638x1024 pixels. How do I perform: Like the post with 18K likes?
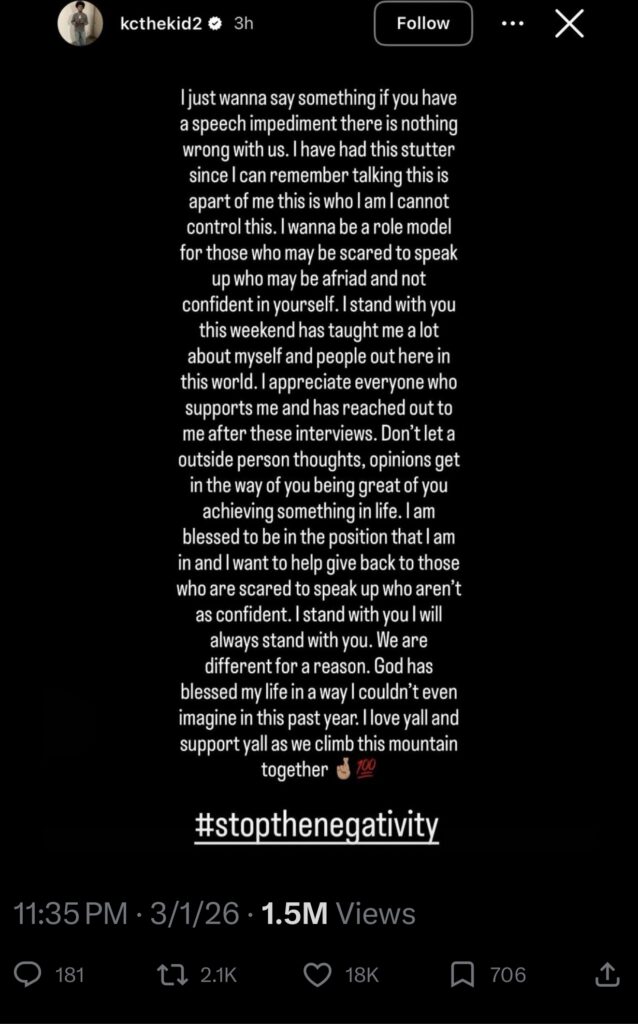coord(317,974)
